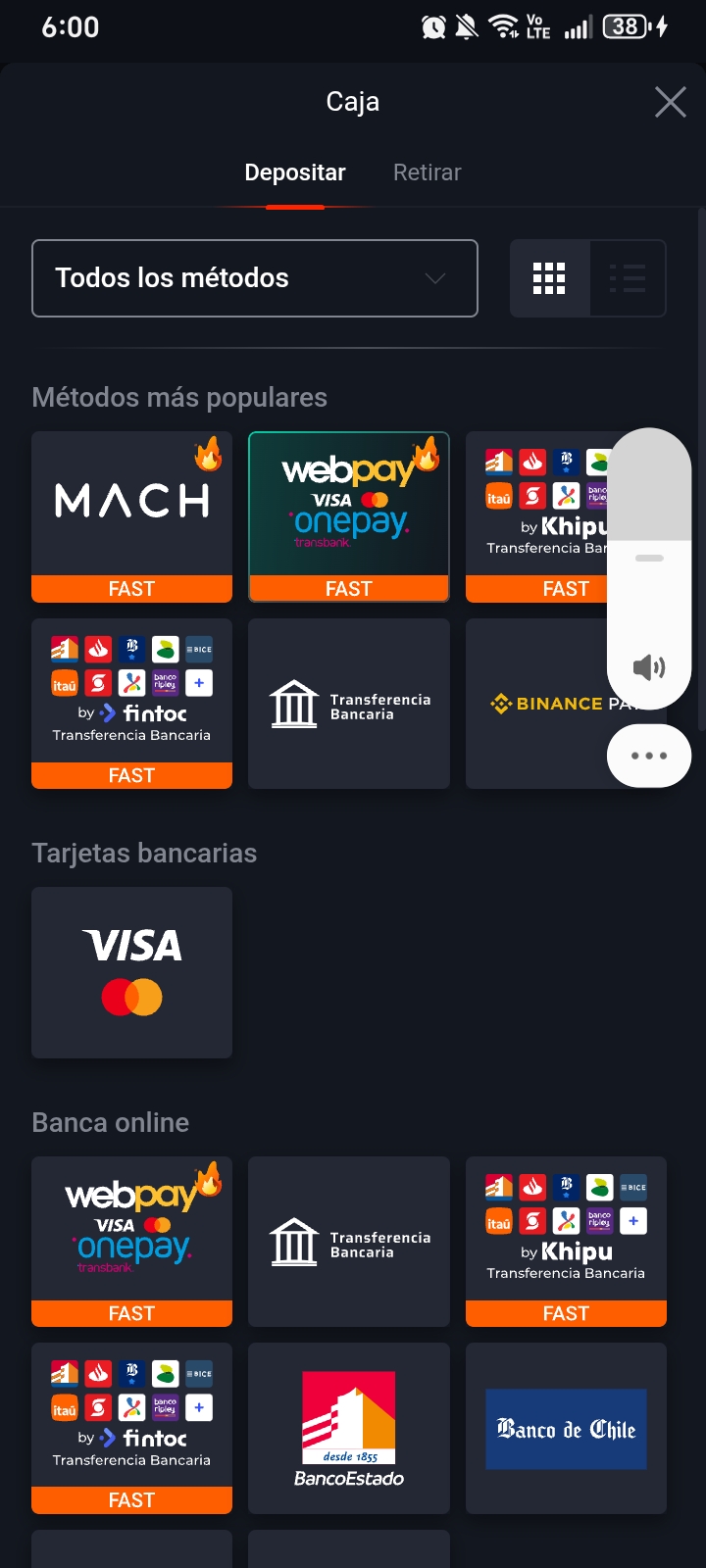Open volume settings via three-dots button
The width and height of the screenshot is (706, 1568).
pyautogui.click(x=649, y=756)
